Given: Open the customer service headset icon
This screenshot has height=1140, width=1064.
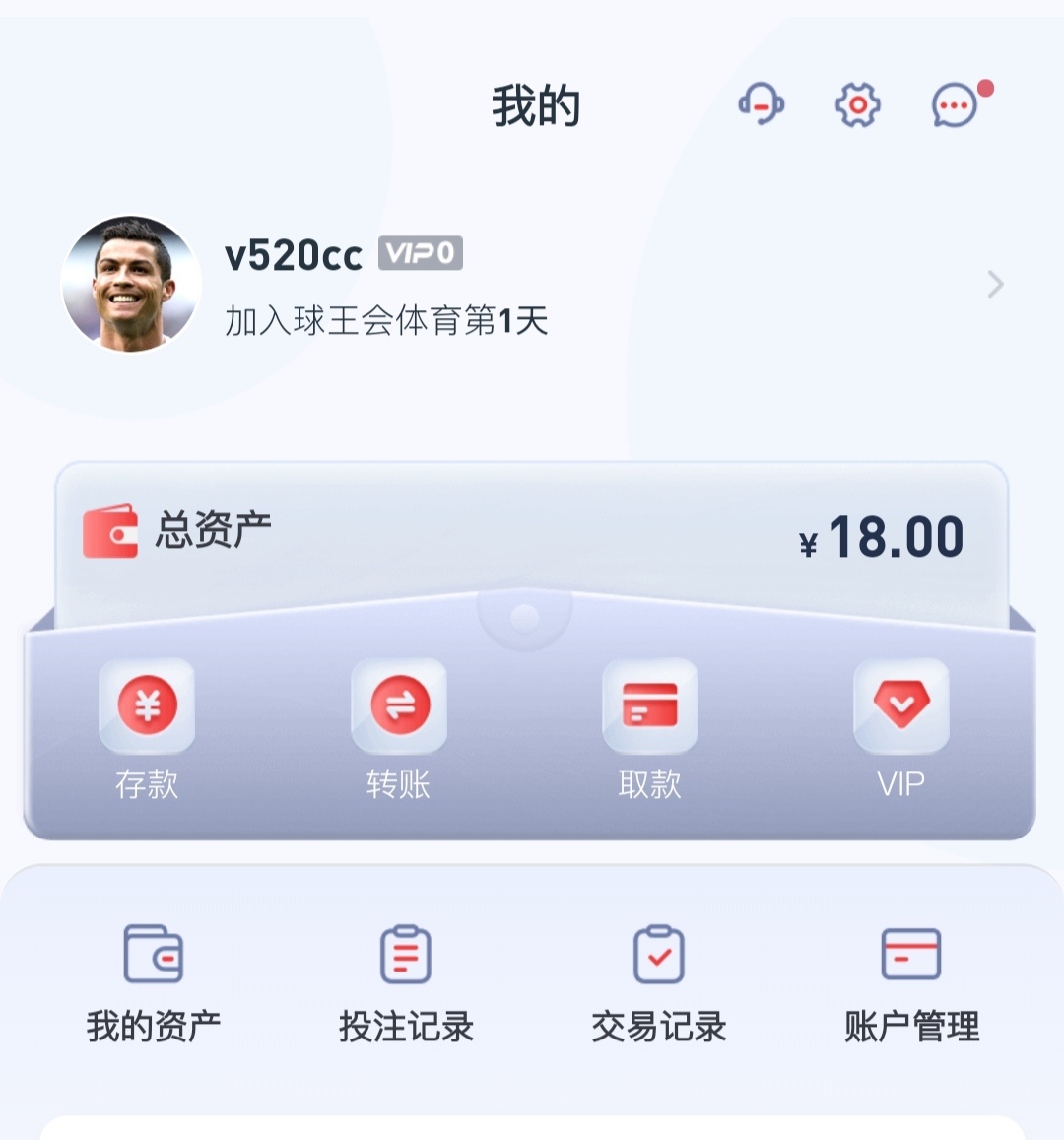Looking at the screenshot, I should 761,104.
